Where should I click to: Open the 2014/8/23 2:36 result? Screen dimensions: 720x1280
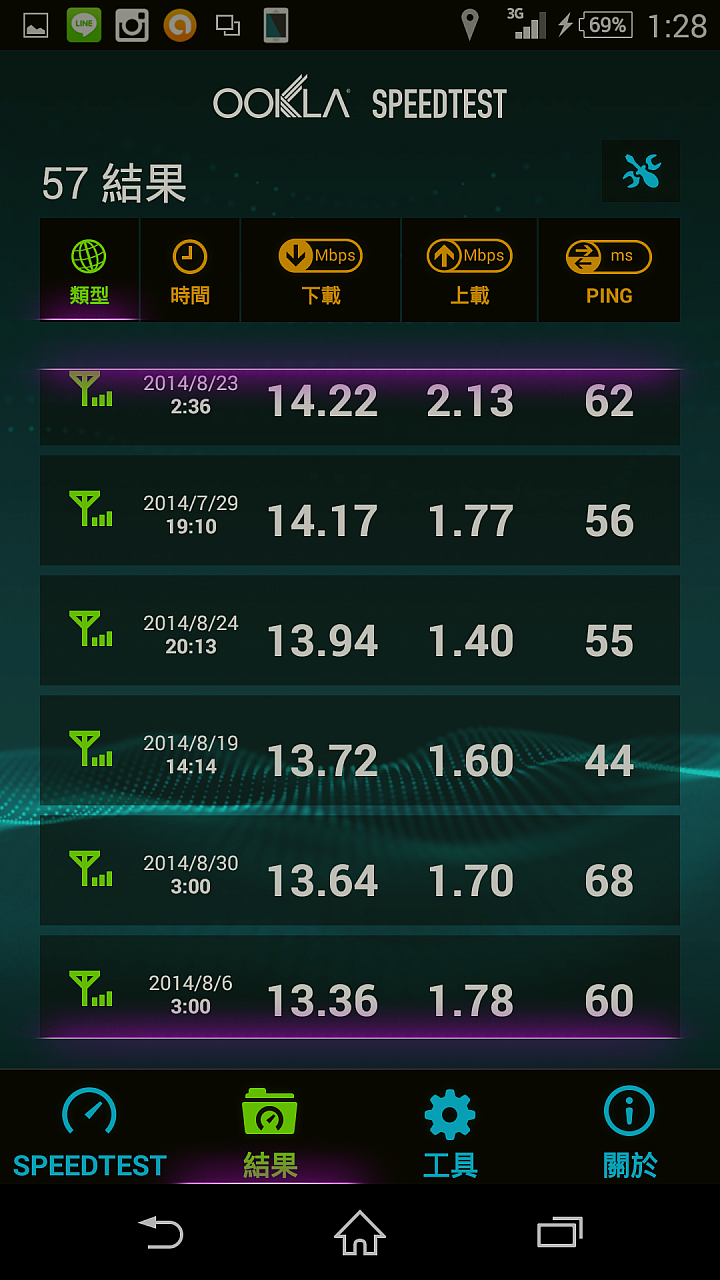[360, 407]
